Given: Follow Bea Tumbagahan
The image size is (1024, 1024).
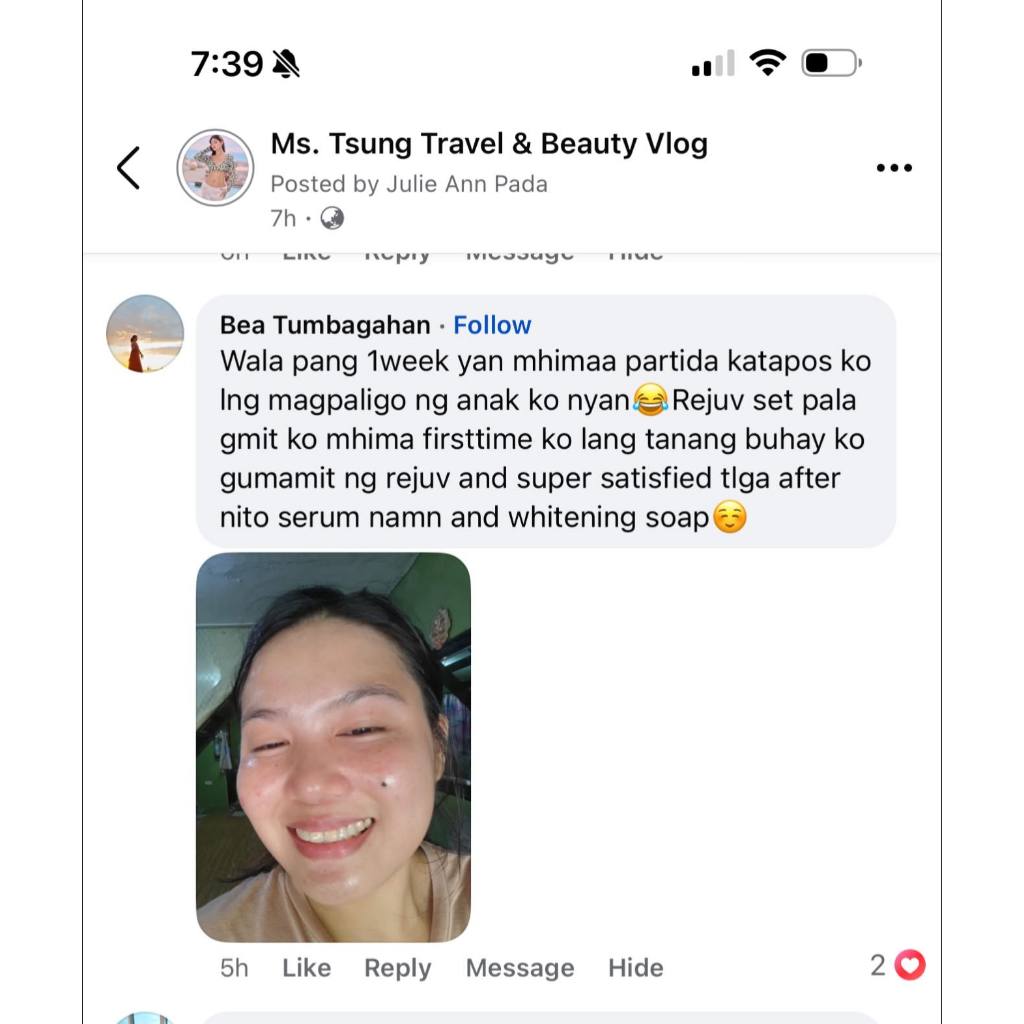Looking at the screenshot, I should coord(492,325).
